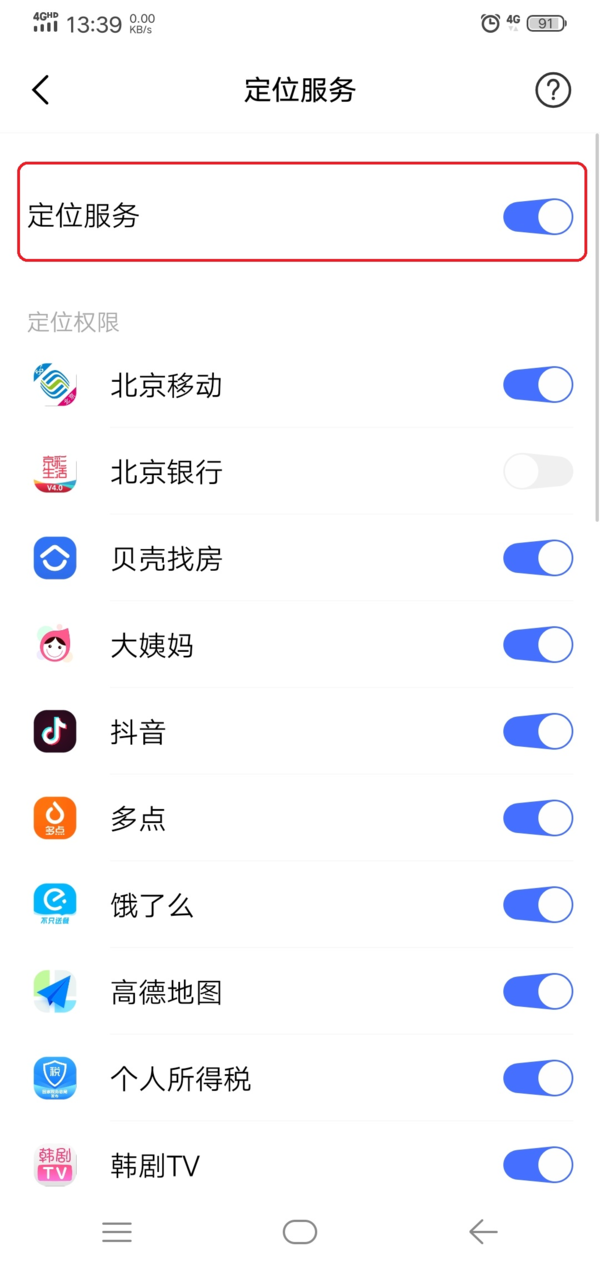Turn off the main 定位服务 switch
The image size is (600, 1267).
[x=538, y=216]
